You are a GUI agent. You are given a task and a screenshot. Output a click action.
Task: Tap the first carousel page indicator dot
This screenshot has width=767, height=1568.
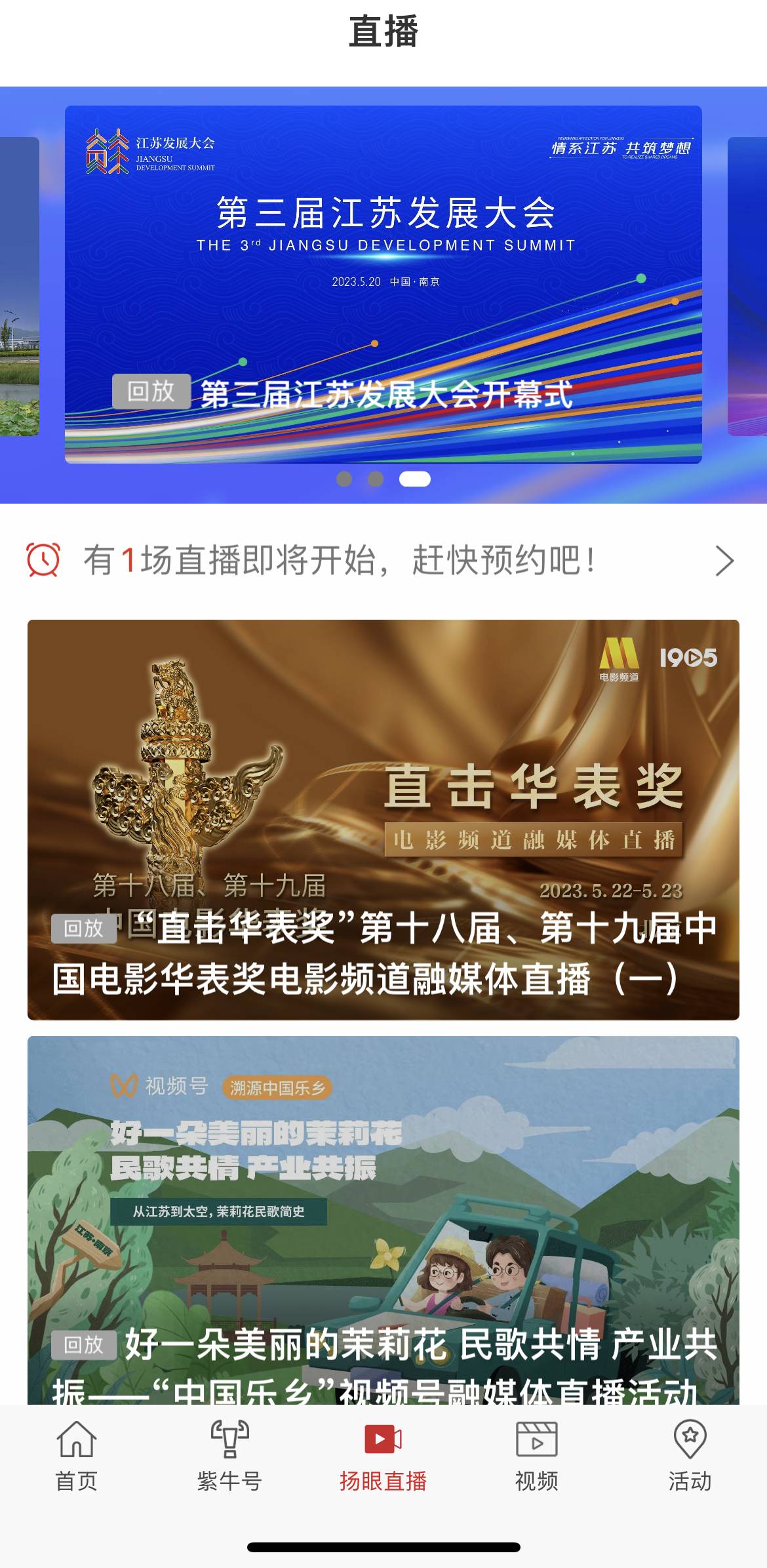[x=344, y=479]
